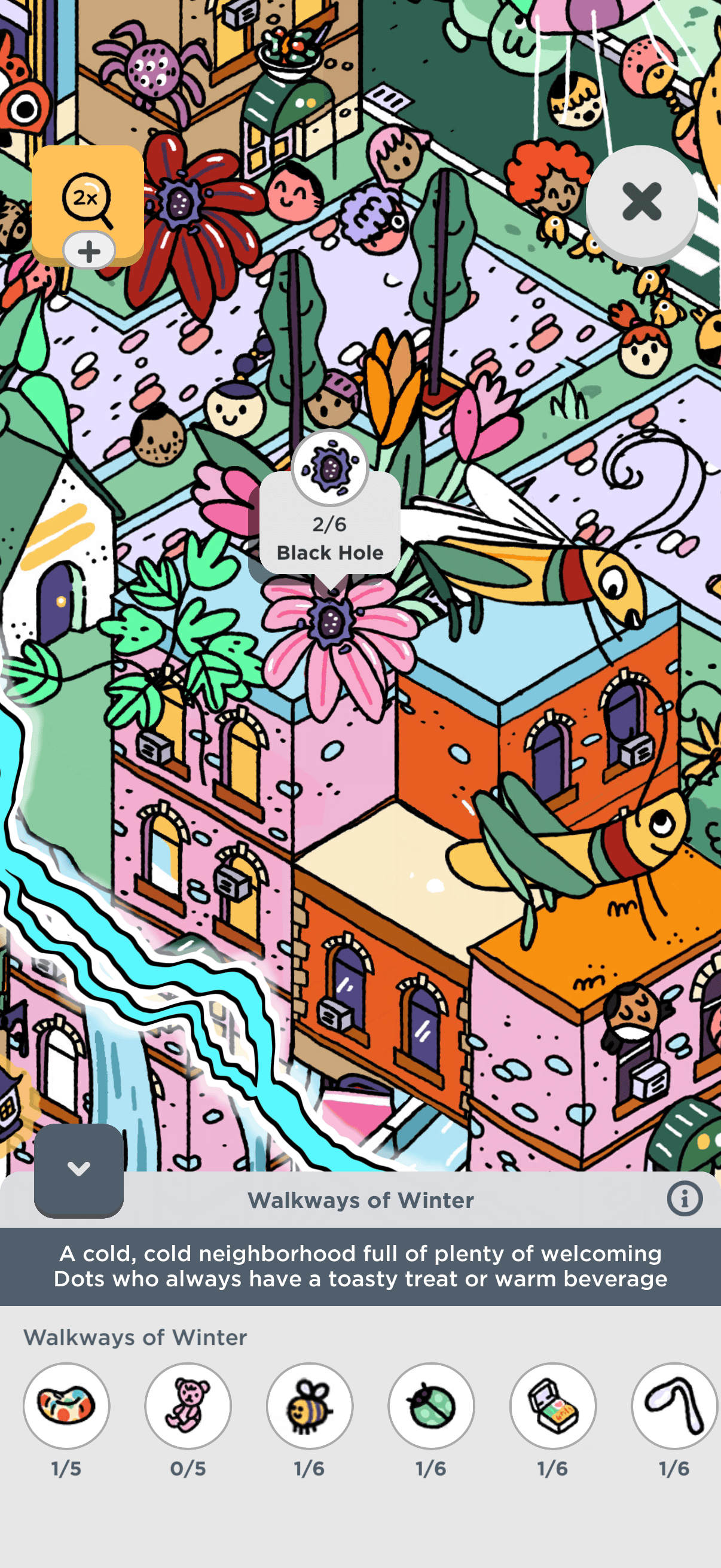
Task: Collapse the bottom panel with chevron
Action: coord(78,1169)
